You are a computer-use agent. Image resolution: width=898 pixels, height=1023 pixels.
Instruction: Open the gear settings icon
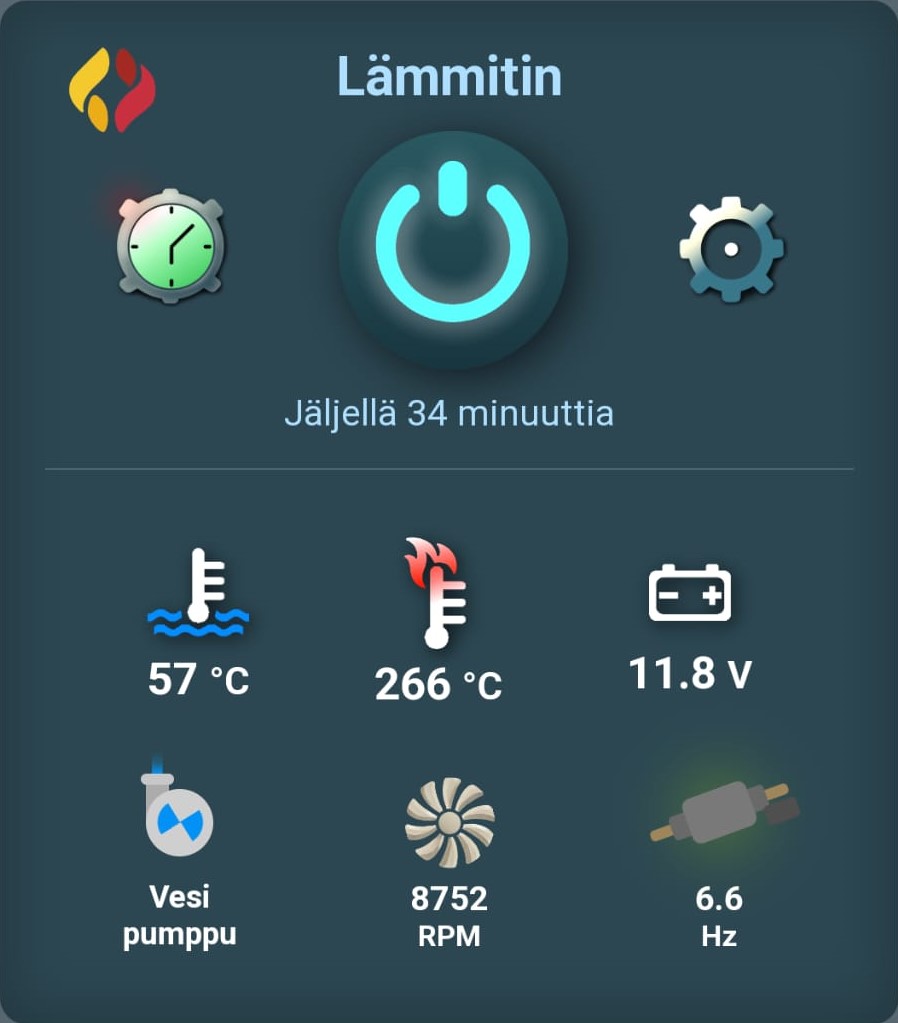click(731, 248)
